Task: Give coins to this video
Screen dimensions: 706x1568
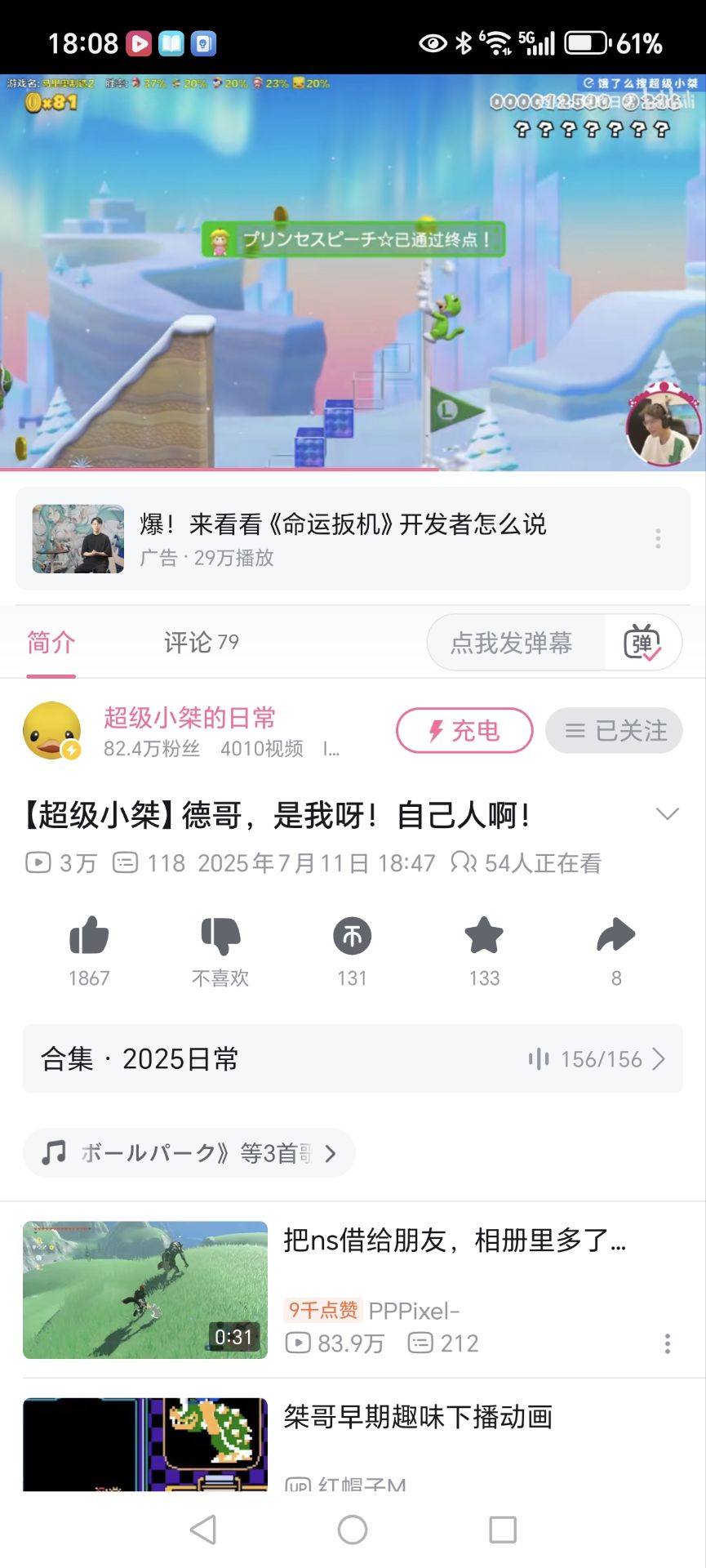Action: (352, 936)
